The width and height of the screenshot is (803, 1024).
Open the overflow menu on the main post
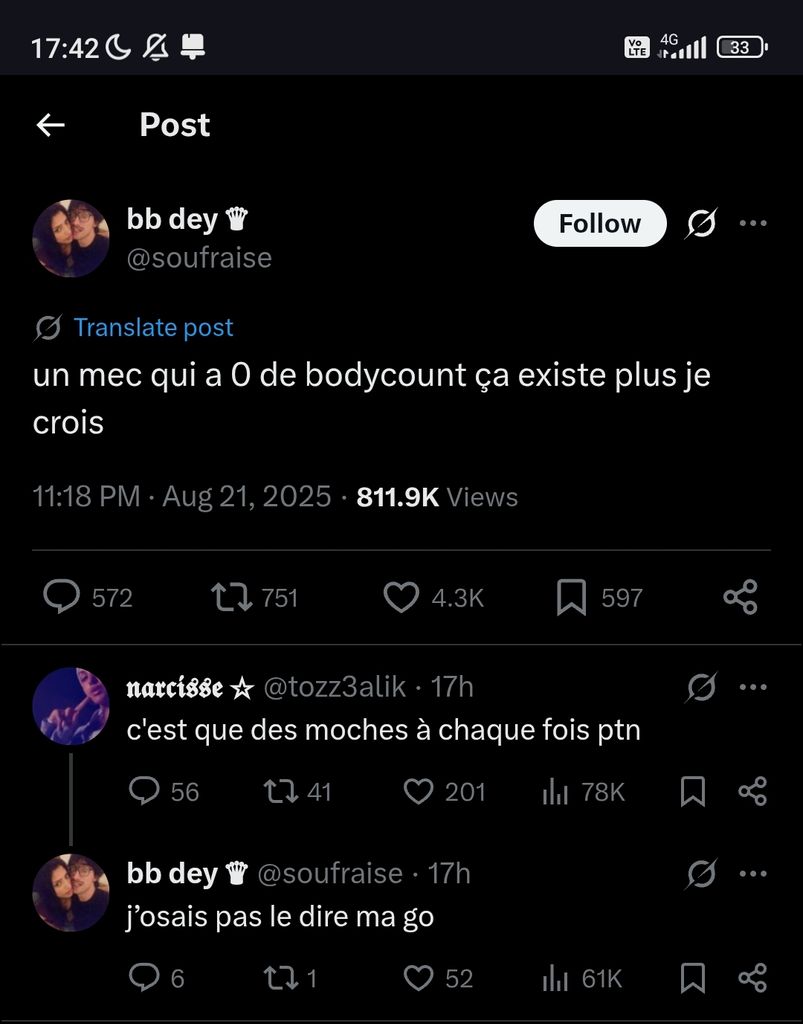coord(752,223)
